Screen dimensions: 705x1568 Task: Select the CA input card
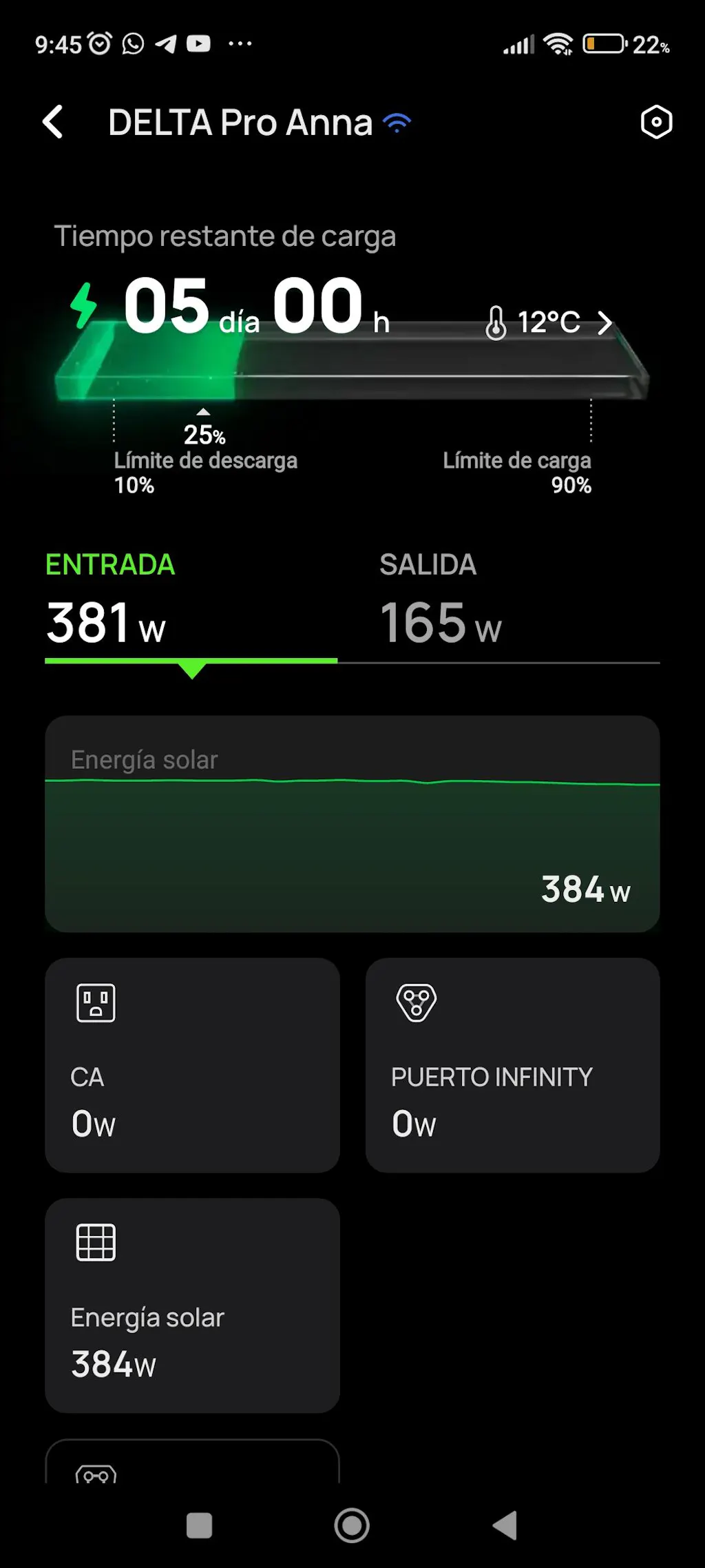(192, 1065)
